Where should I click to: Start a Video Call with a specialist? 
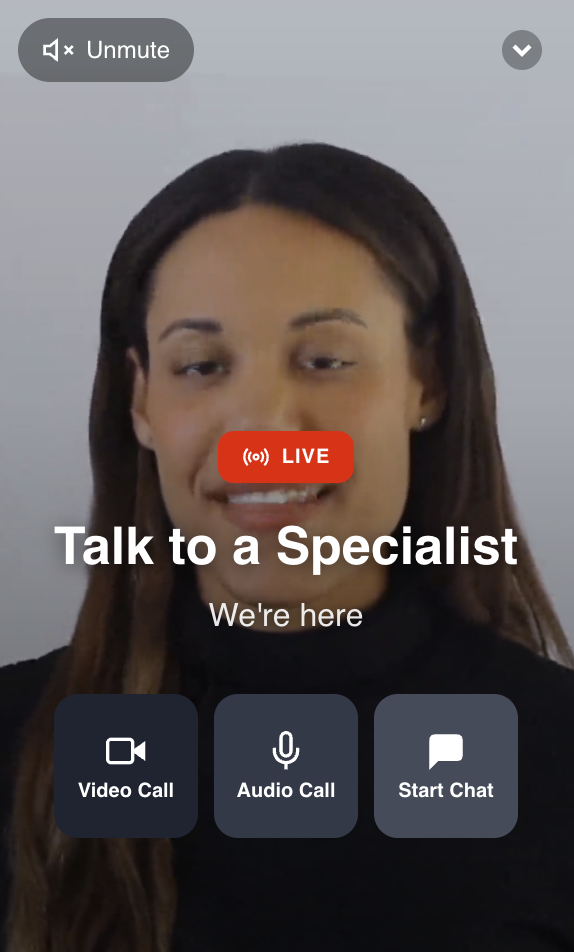point(126,766)
